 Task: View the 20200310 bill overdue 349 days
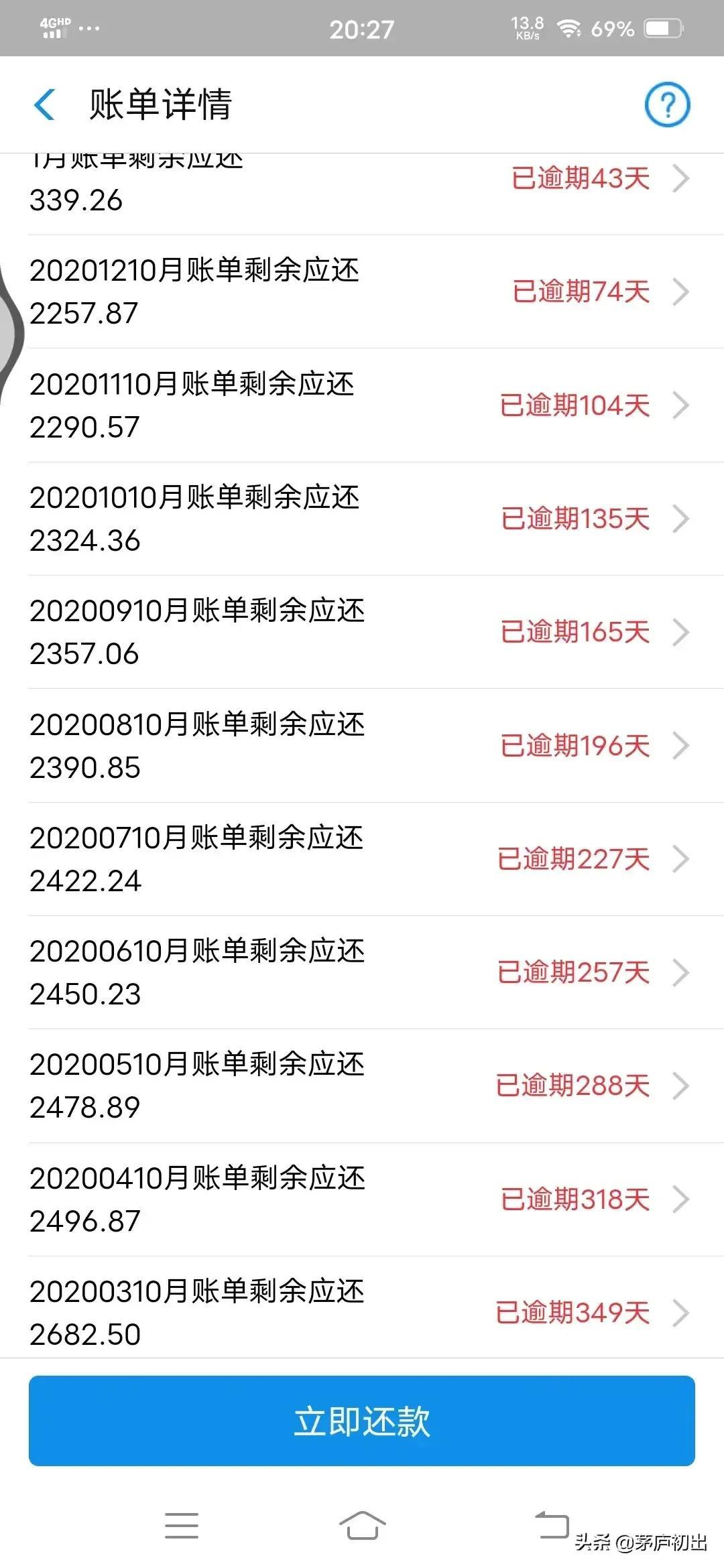point(362,1307)
